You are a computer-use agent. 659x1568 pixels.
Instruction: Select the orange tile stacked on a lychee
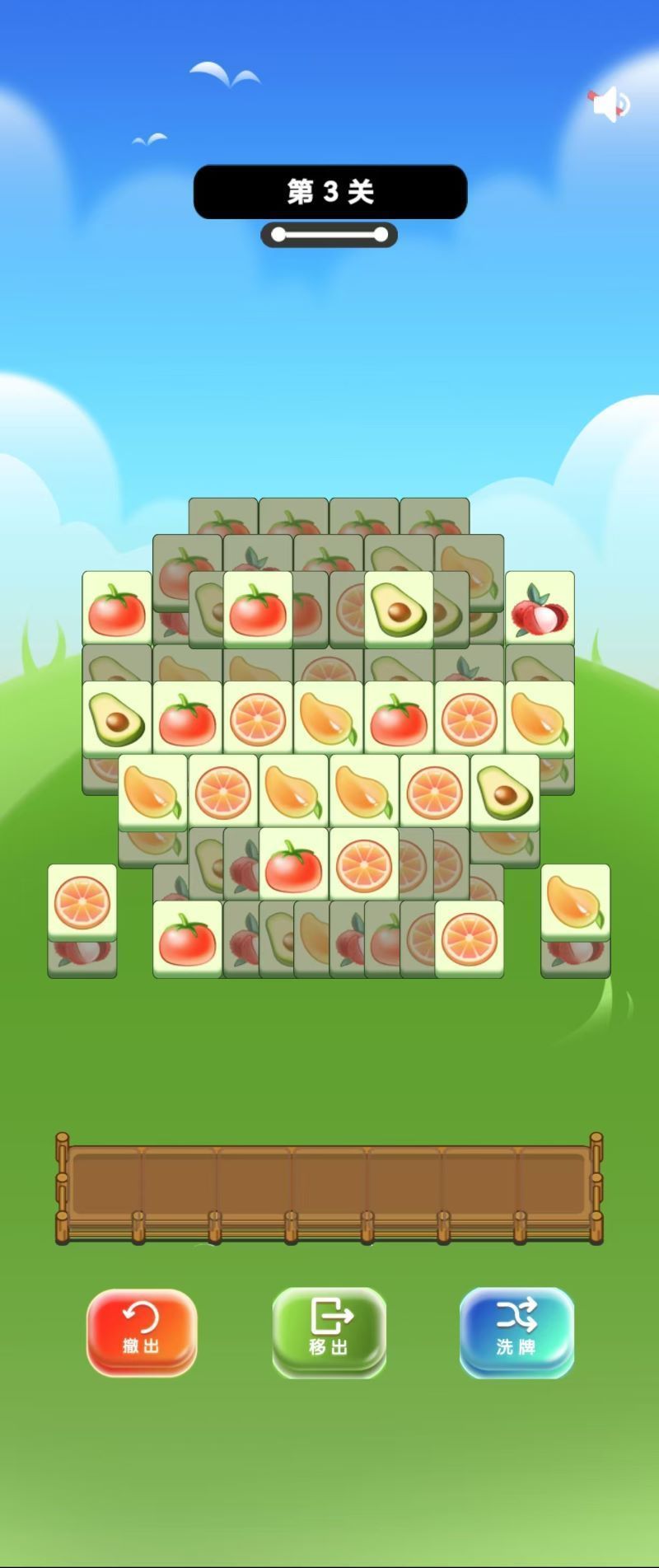coord(82,901)
